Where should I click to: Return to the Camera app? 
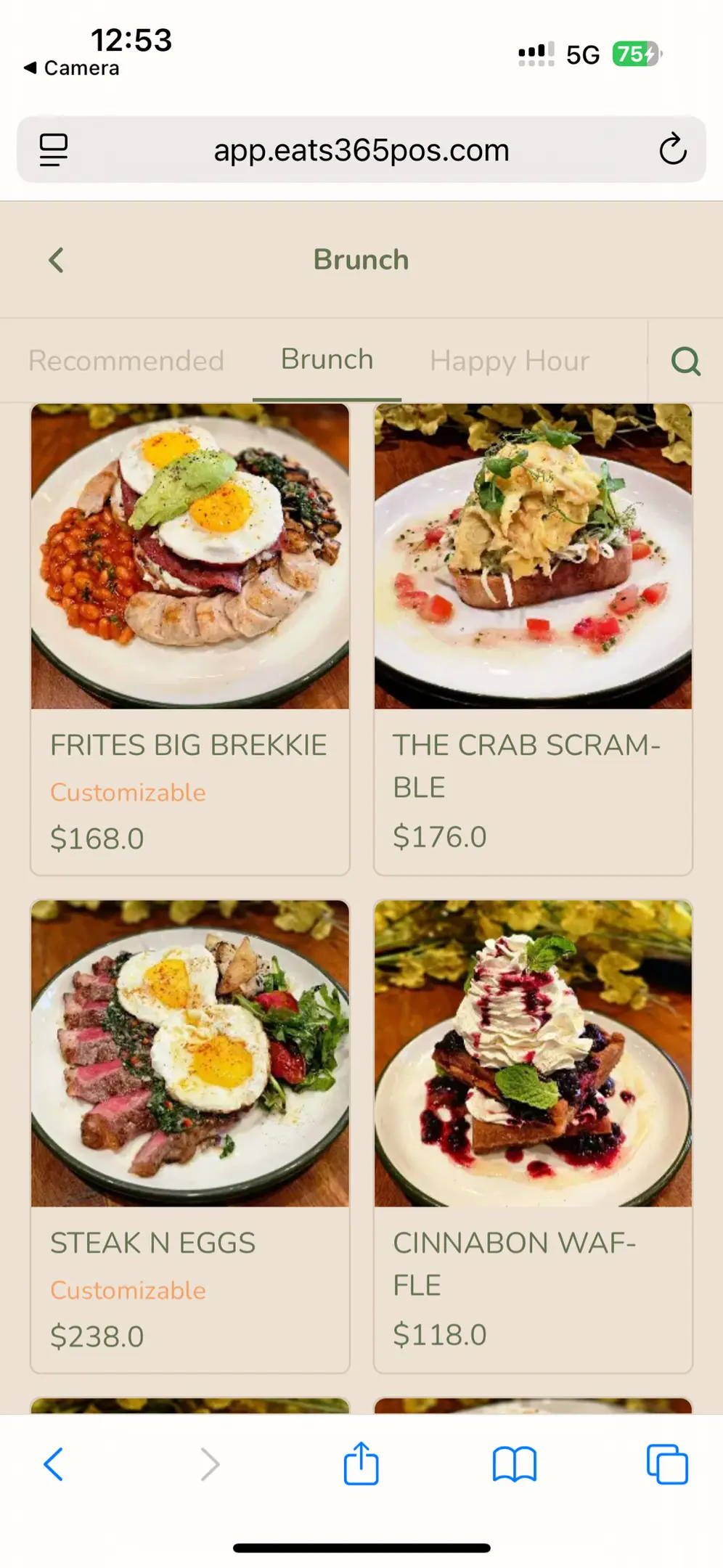72,68
